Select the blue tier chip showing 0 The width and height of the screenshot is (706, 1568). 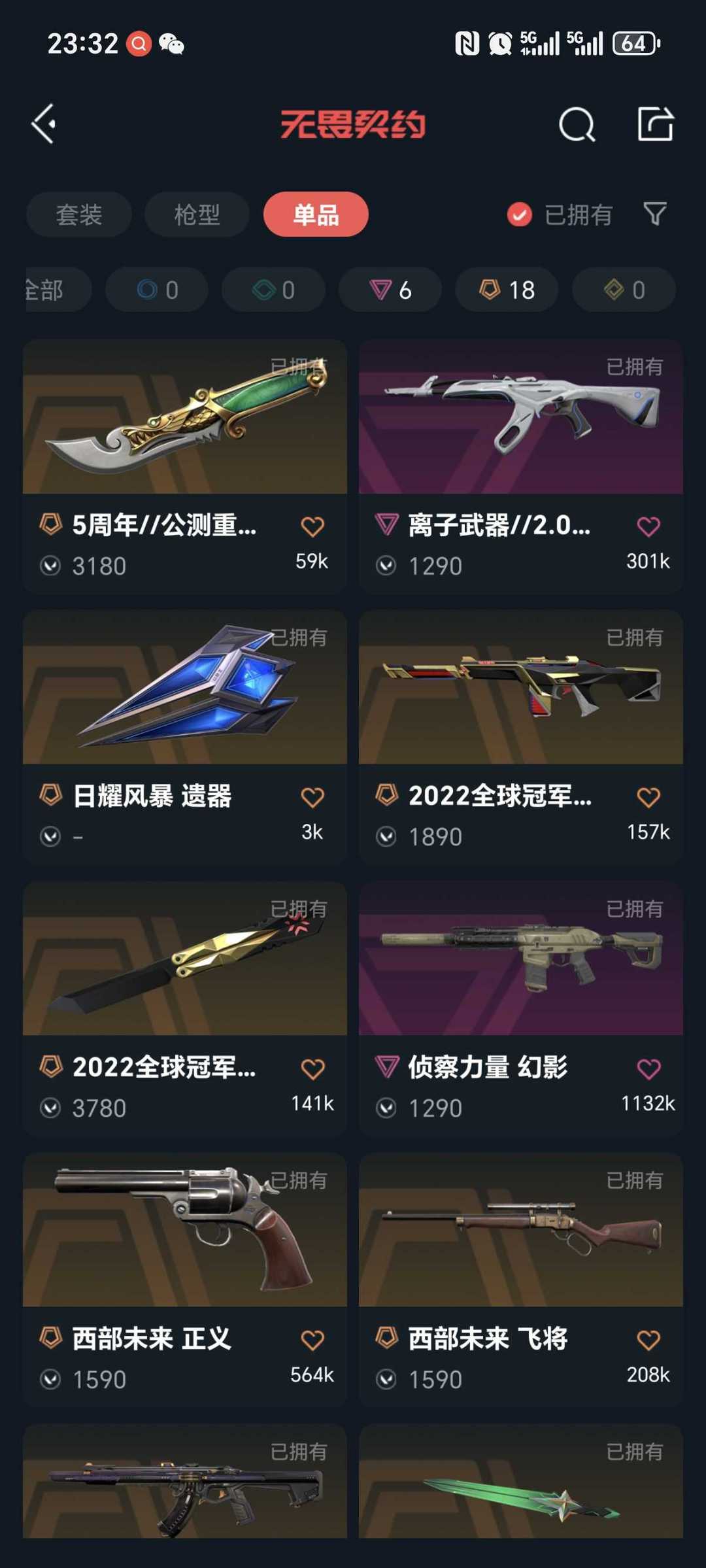[157, 290]
